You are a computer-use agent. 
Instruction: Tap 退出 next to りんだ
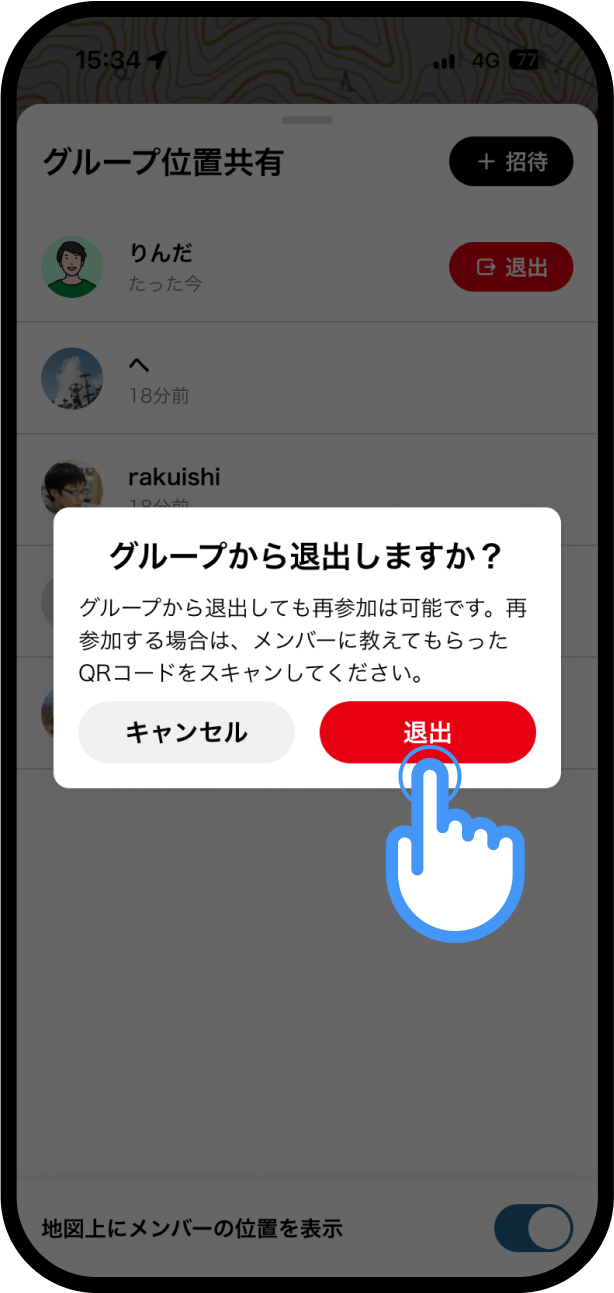pos(511,267)
